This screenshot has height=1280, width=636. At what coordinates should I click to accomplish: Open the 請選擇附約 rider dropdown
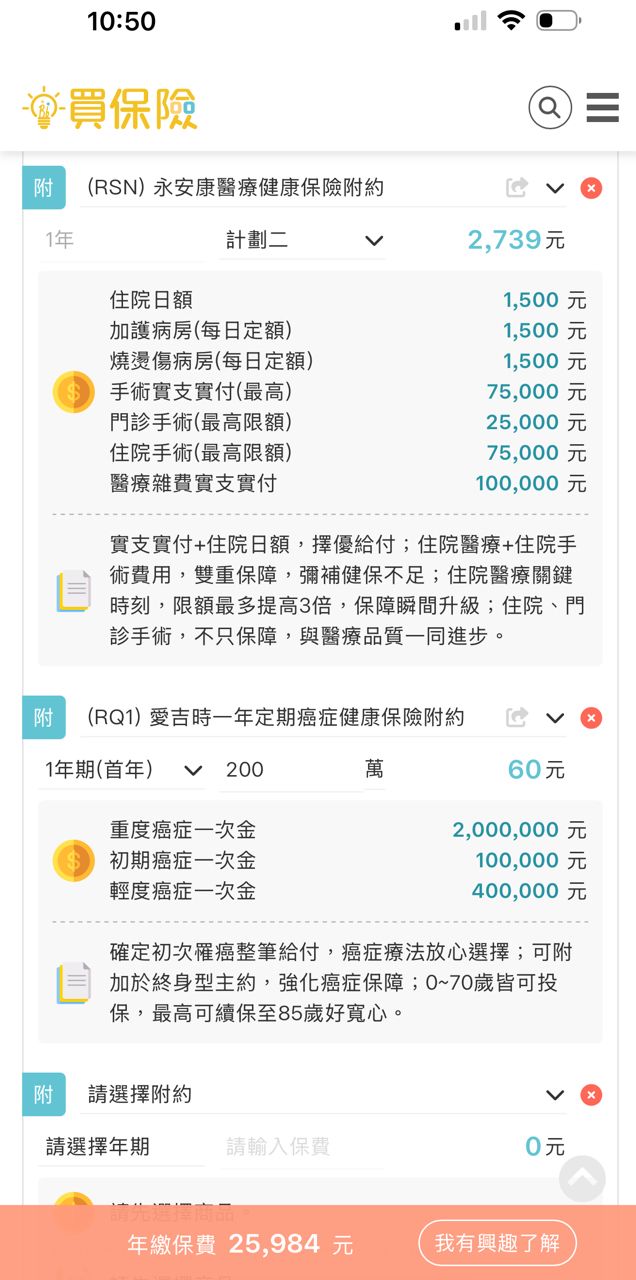(x=320, y=1095)
